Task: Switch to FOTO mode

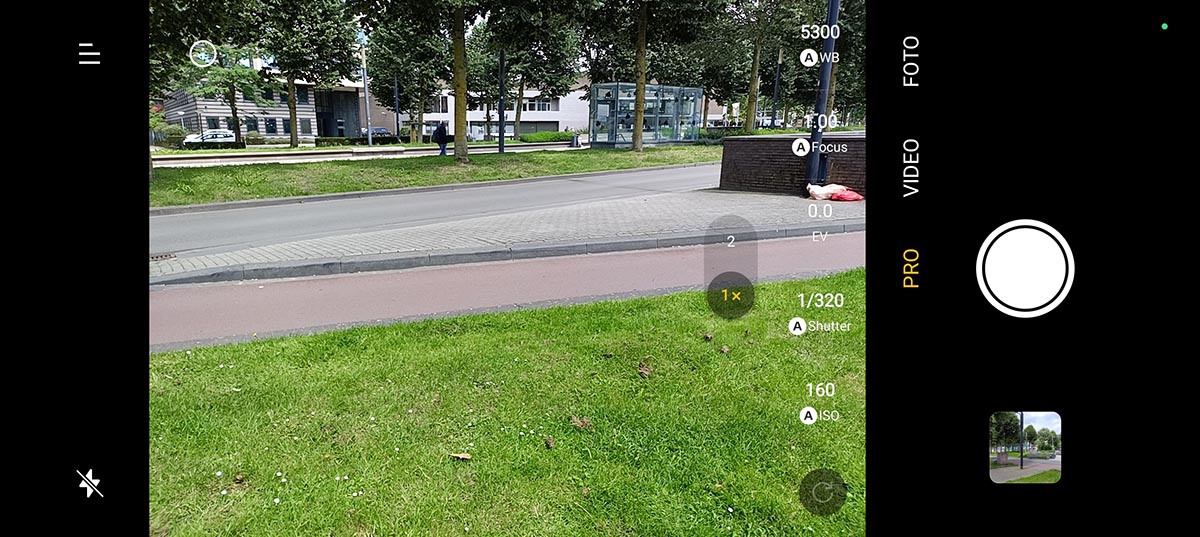Action: (911, 61)
